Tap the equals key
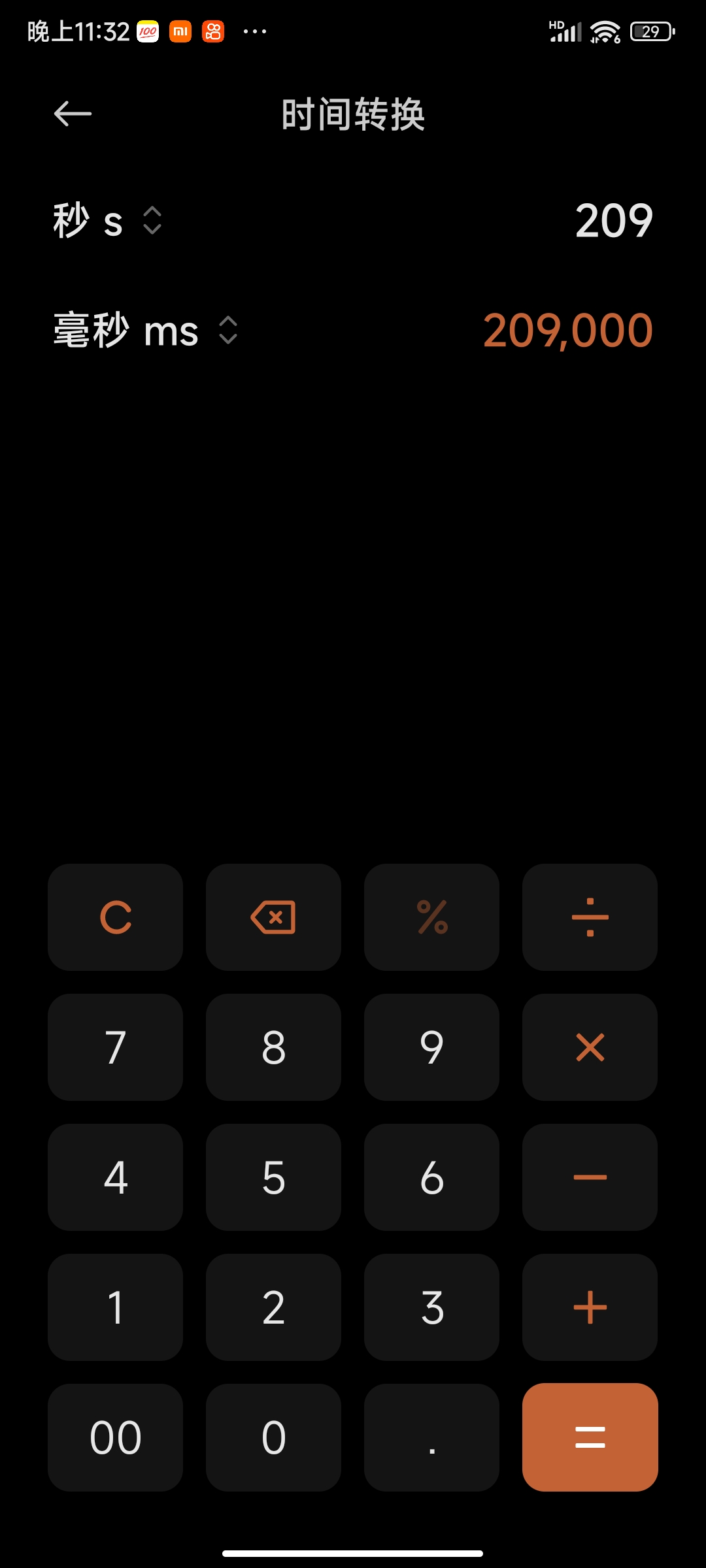The height and width of the screenshot is (1568, 706). click(x=590, y=1437)
